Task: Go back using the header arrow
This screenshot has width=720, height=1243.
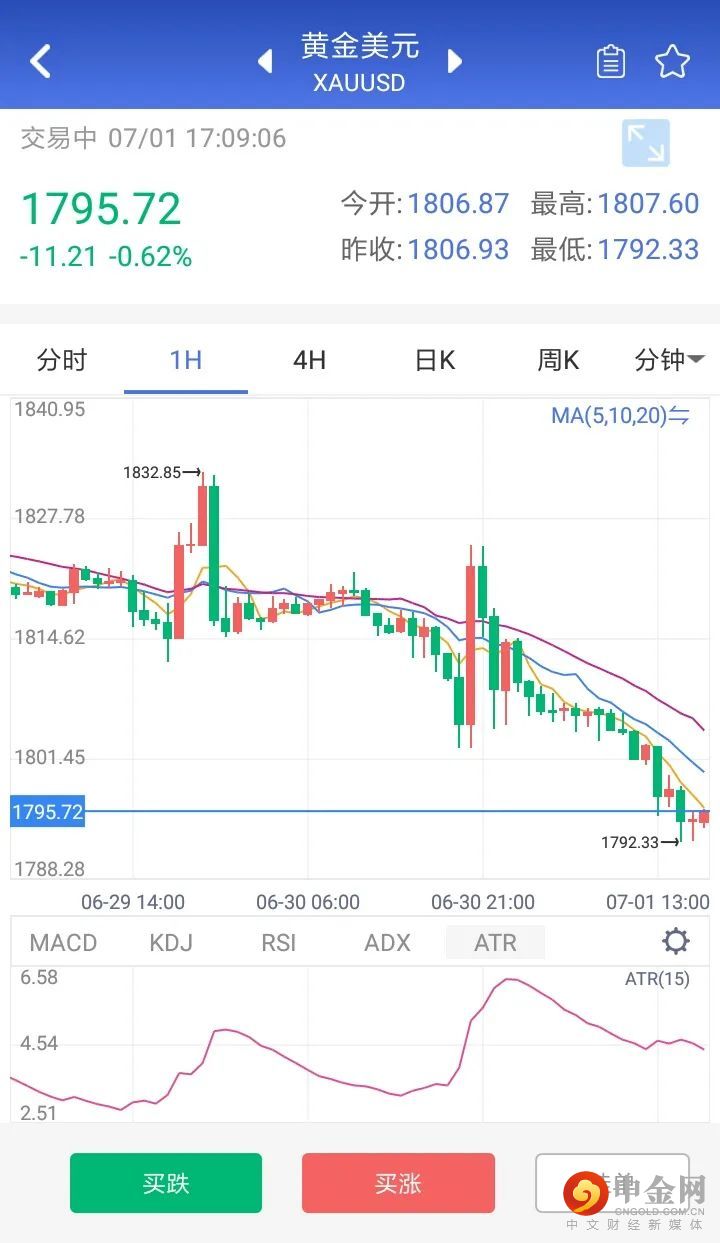Action: 40,61
